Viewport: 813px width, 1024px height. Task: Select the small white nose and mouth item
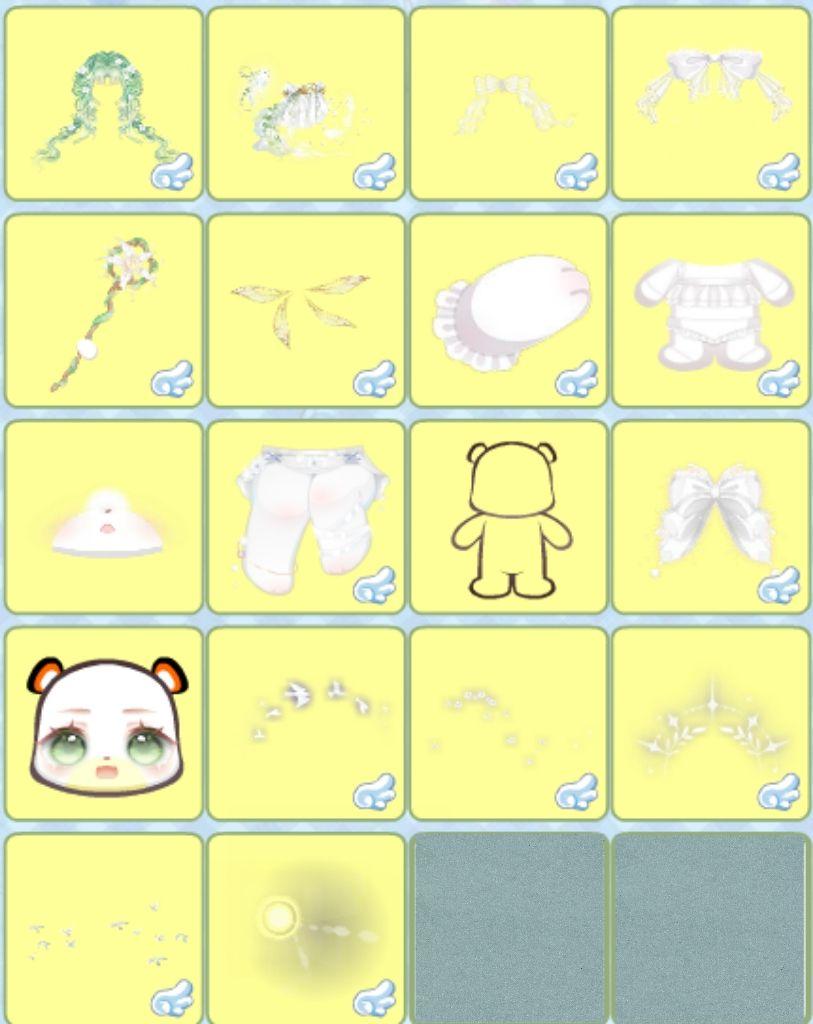(x=104, y=517)
